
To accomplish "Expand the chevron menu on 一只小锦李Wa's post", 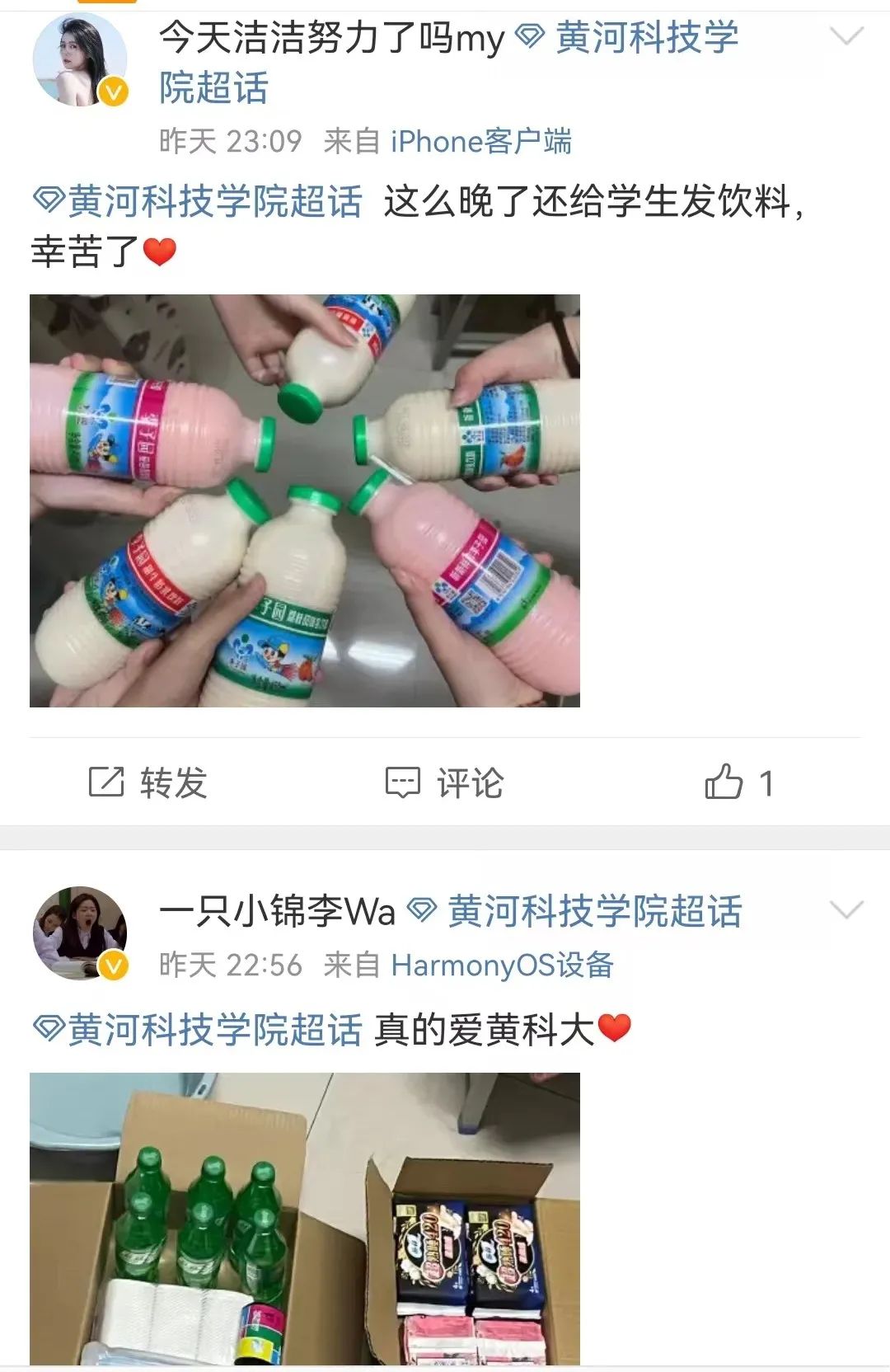I will pyautogui.click(x=845, y=910).
